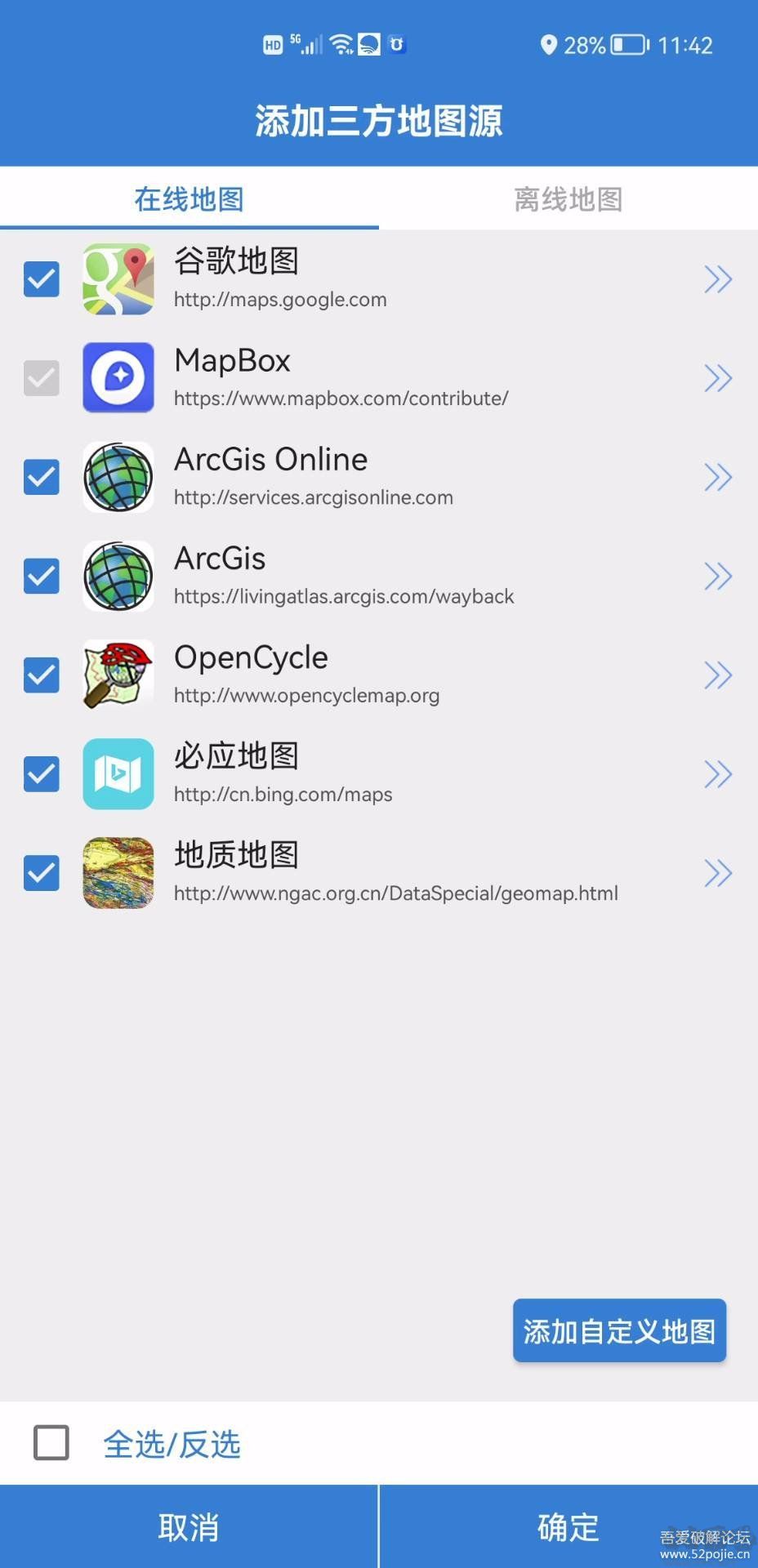Open 地质地图 double-arrow details
758x1568 pixels.
pyautogui.click(x=718, y=873)
